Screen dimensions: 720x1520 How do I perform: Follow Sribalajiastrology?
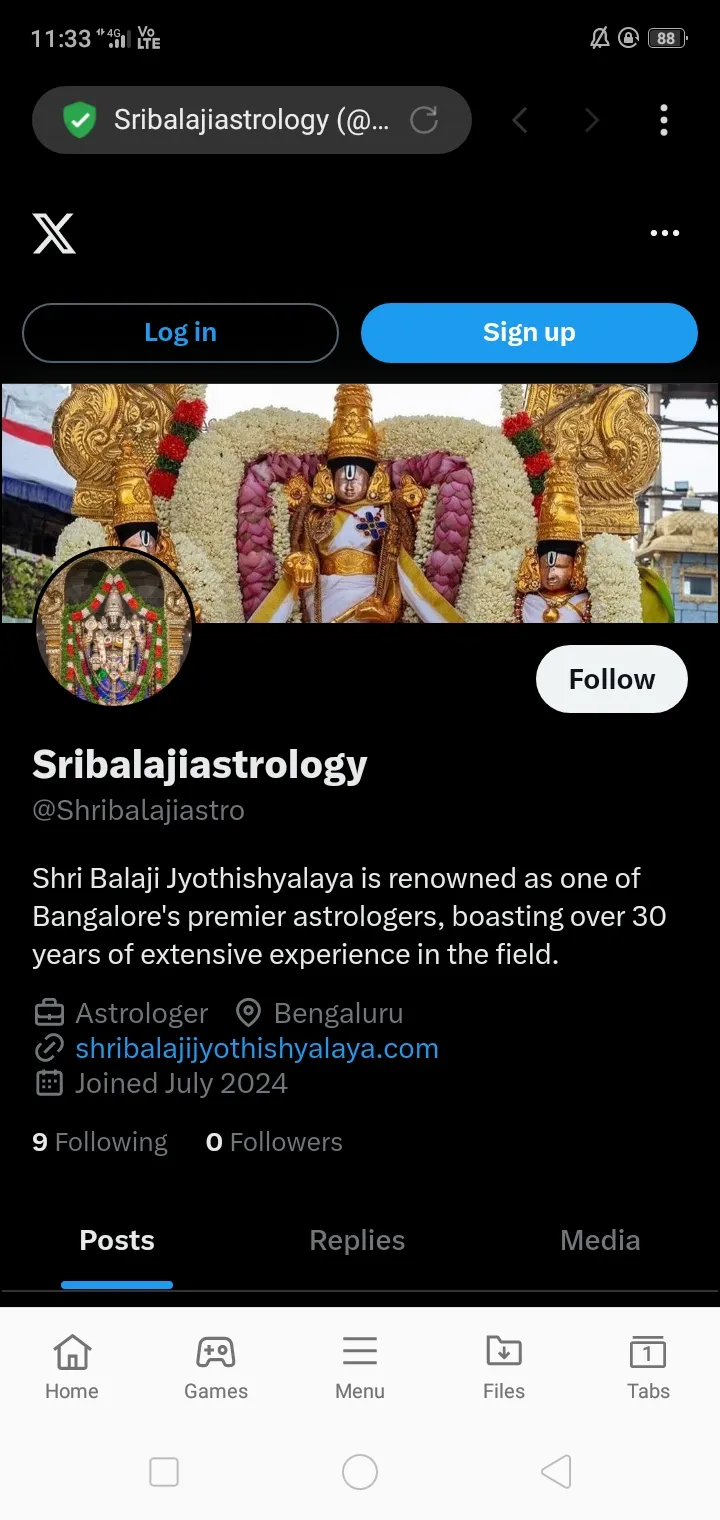(611, 679)
